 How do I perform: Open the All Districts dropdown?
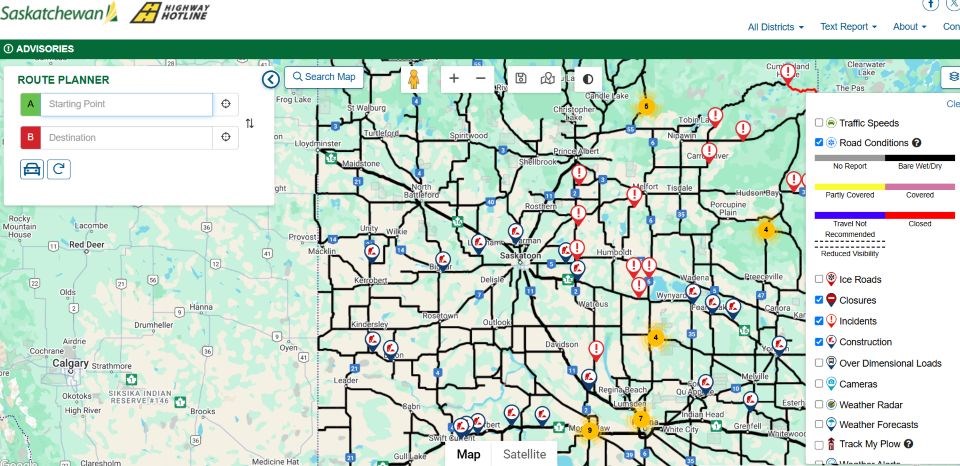pyautogui.click(x=775, y=27)
